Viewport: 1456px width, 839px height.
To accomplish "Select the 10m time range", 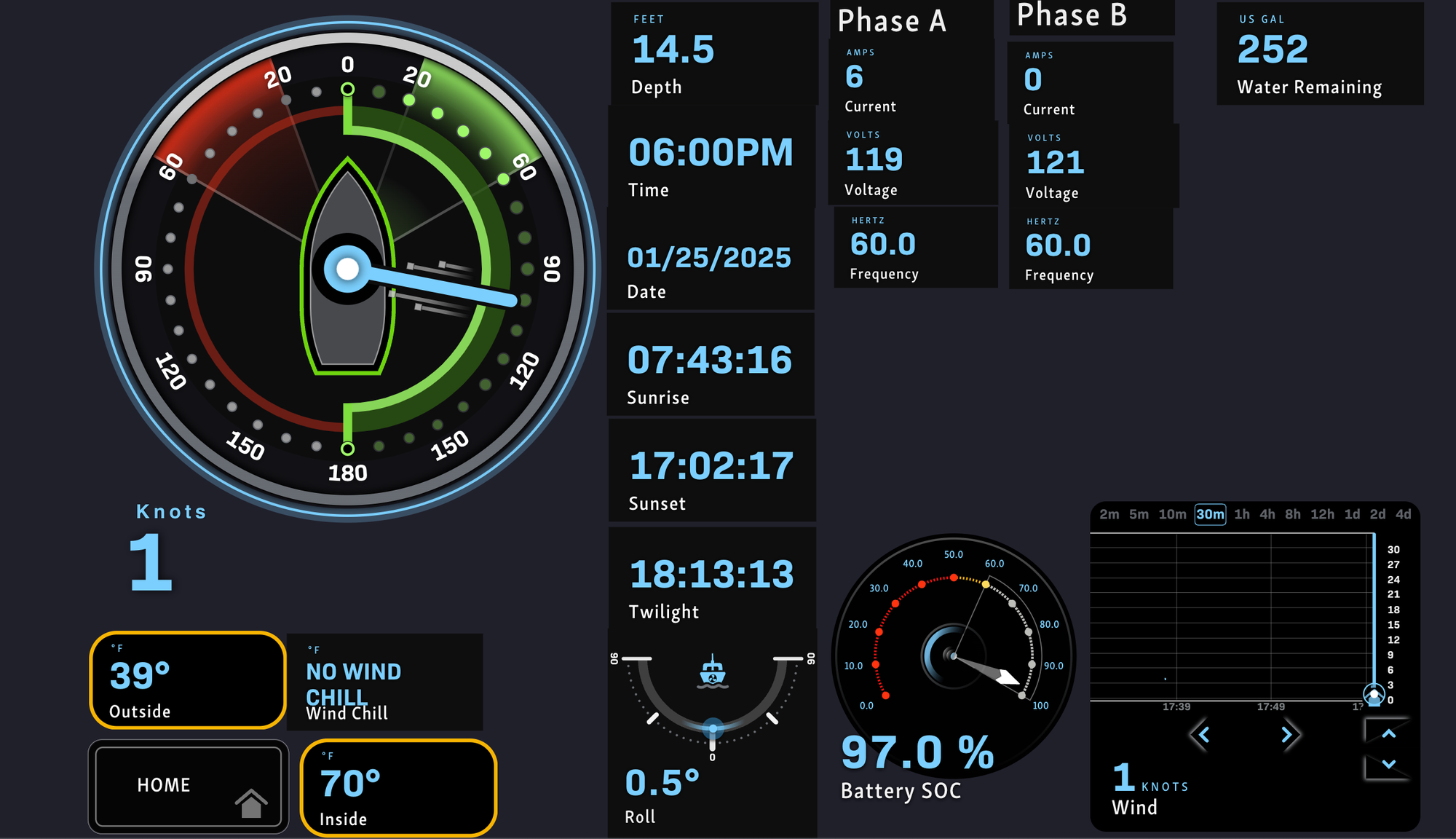I will click(1172, 514).
